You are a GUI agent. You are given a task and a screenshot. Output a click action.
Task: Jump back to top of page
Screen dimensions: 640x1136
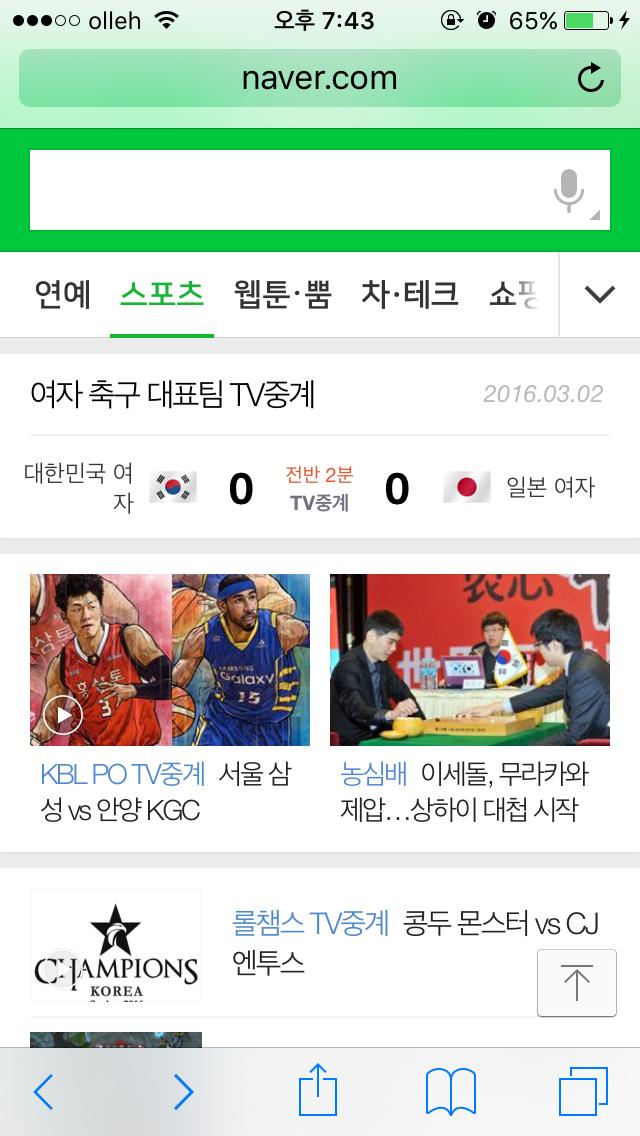pyautogui.click(x=577, y=983)
